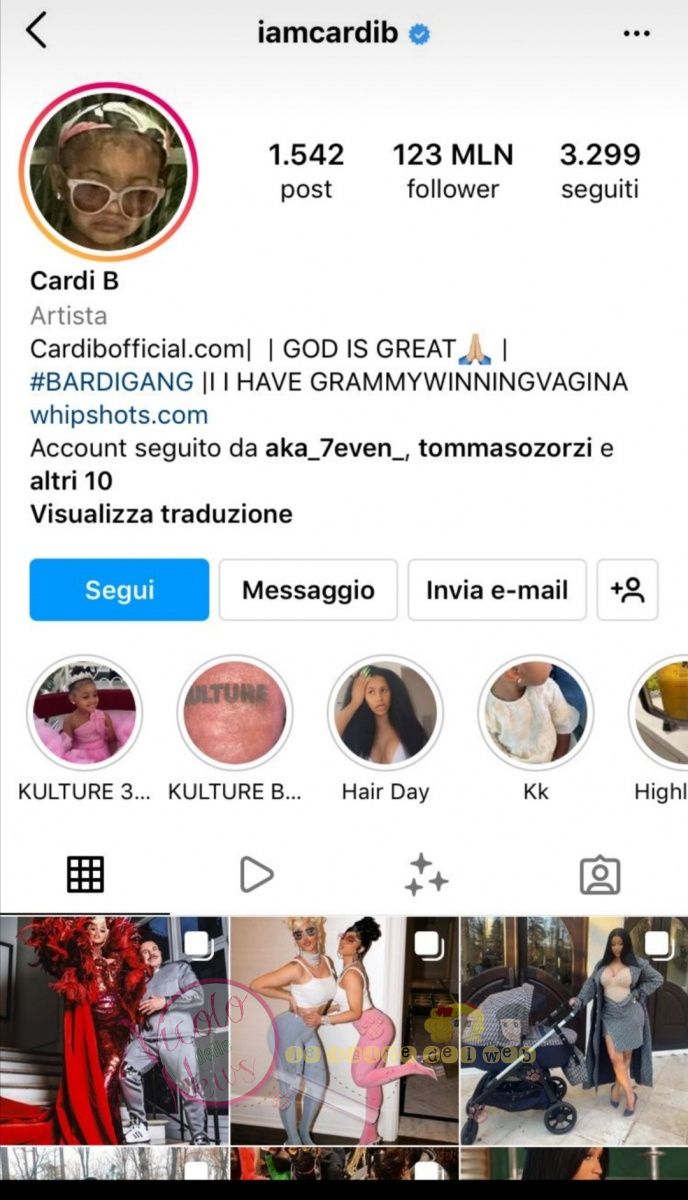
Task: Open the whipshots.com link
Action: (x=119, y=414)
